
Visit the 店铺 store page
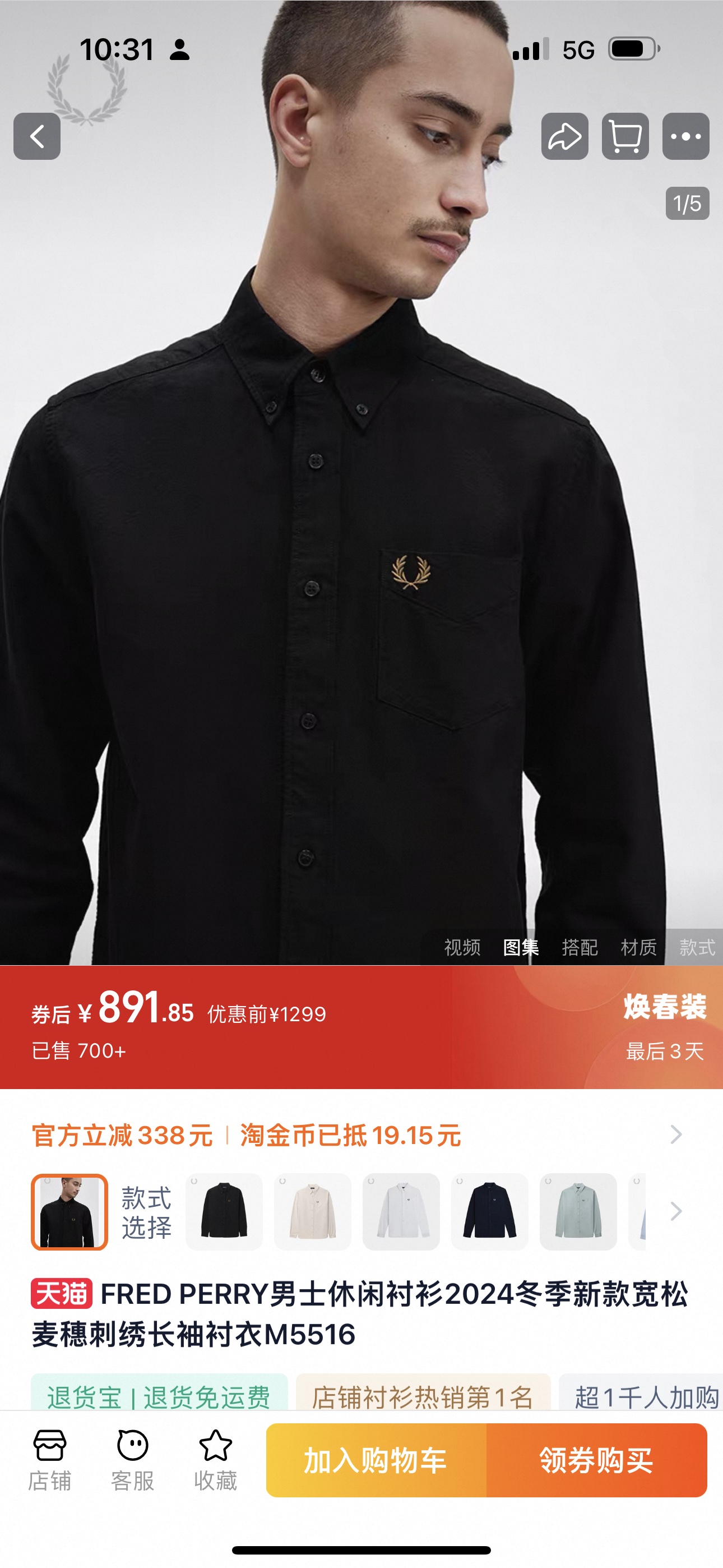click(x=50, y=1460)
